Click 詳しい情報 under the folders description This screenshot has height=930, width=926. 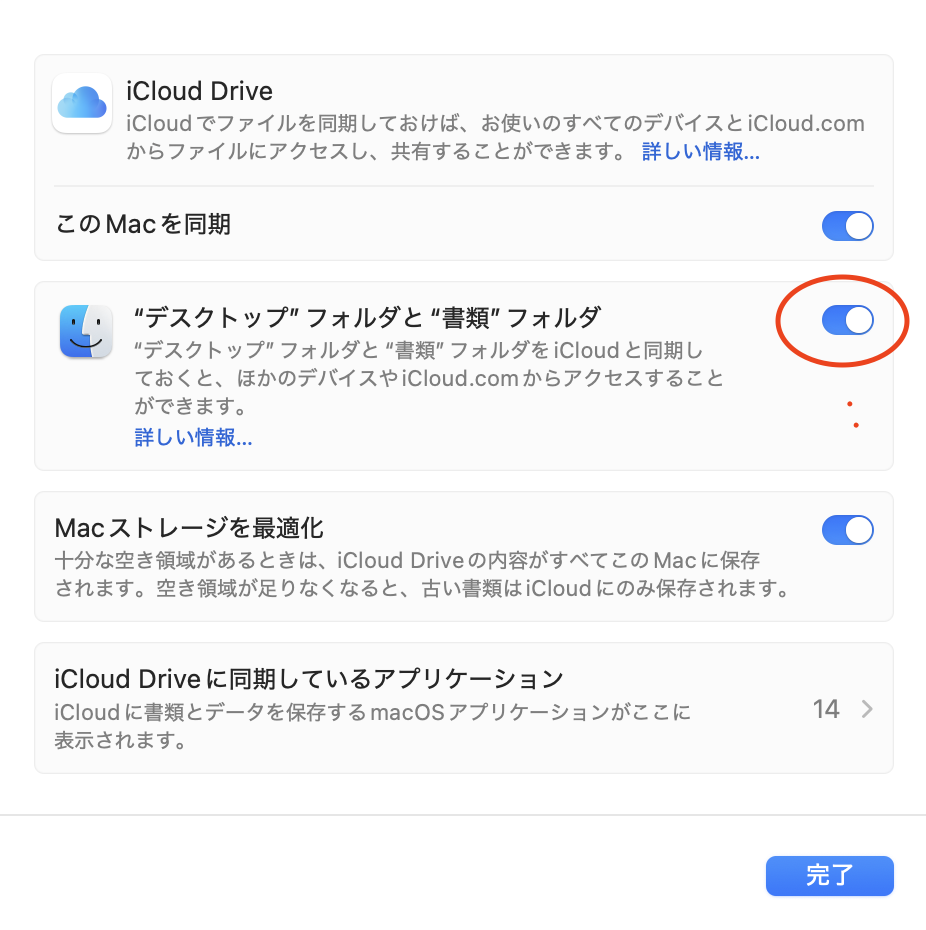coord(193,437)
